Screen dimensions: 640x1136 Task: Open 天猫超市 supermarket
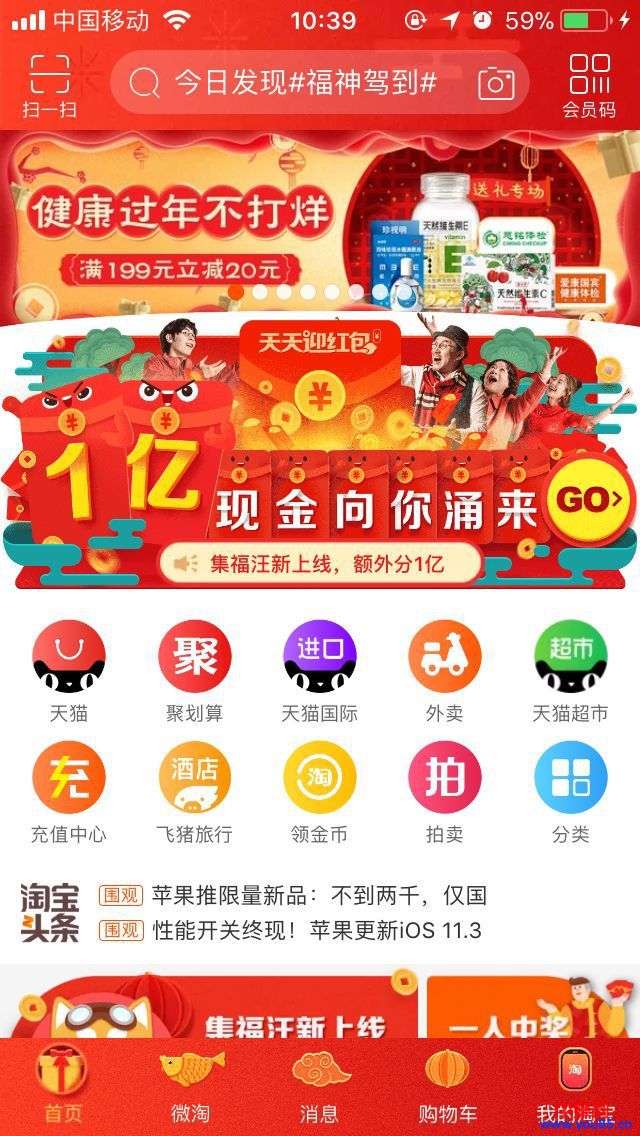pos(570,670)
